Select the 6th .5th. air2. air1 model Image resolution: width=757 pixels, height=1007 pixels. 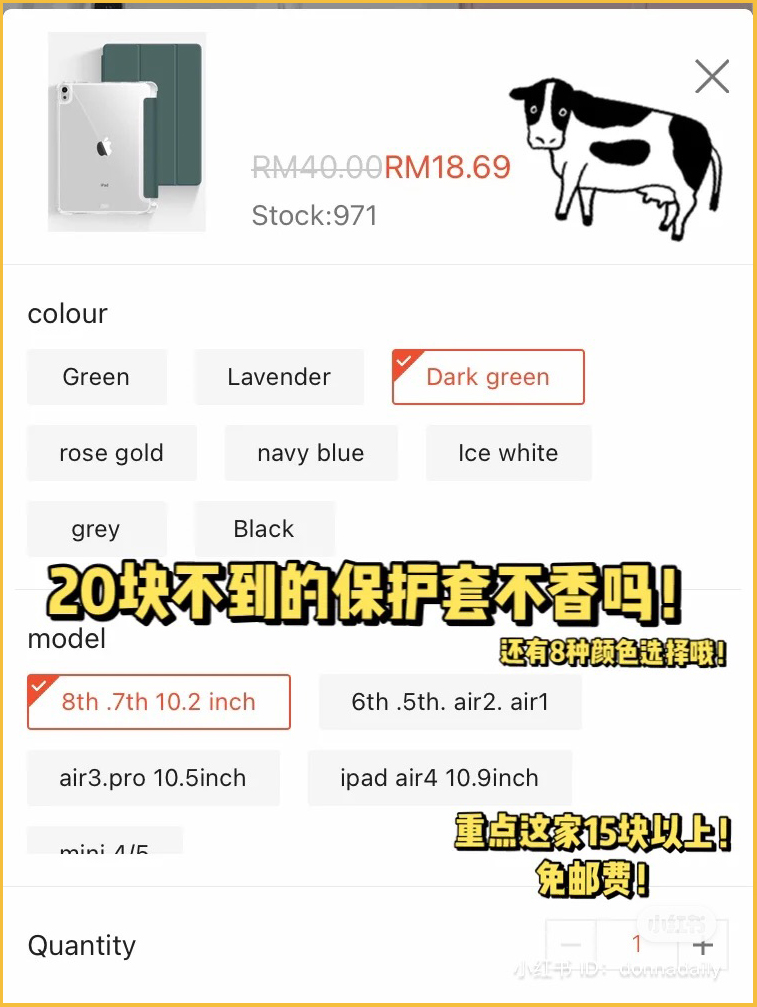(450, 702)
